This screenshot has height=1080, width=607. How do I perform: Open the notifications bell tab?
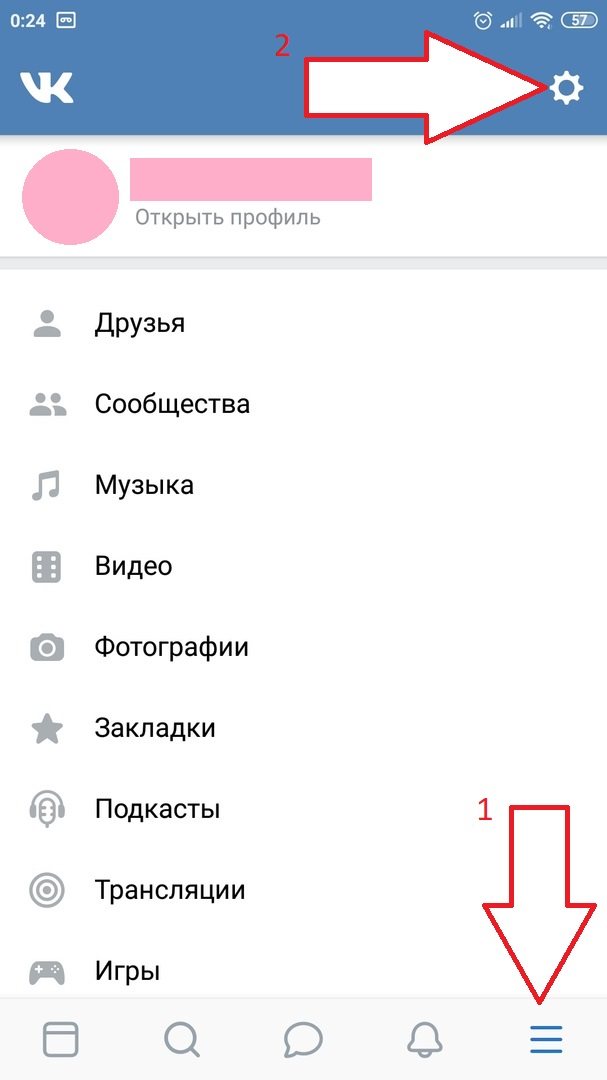(x=425, y=1040)
